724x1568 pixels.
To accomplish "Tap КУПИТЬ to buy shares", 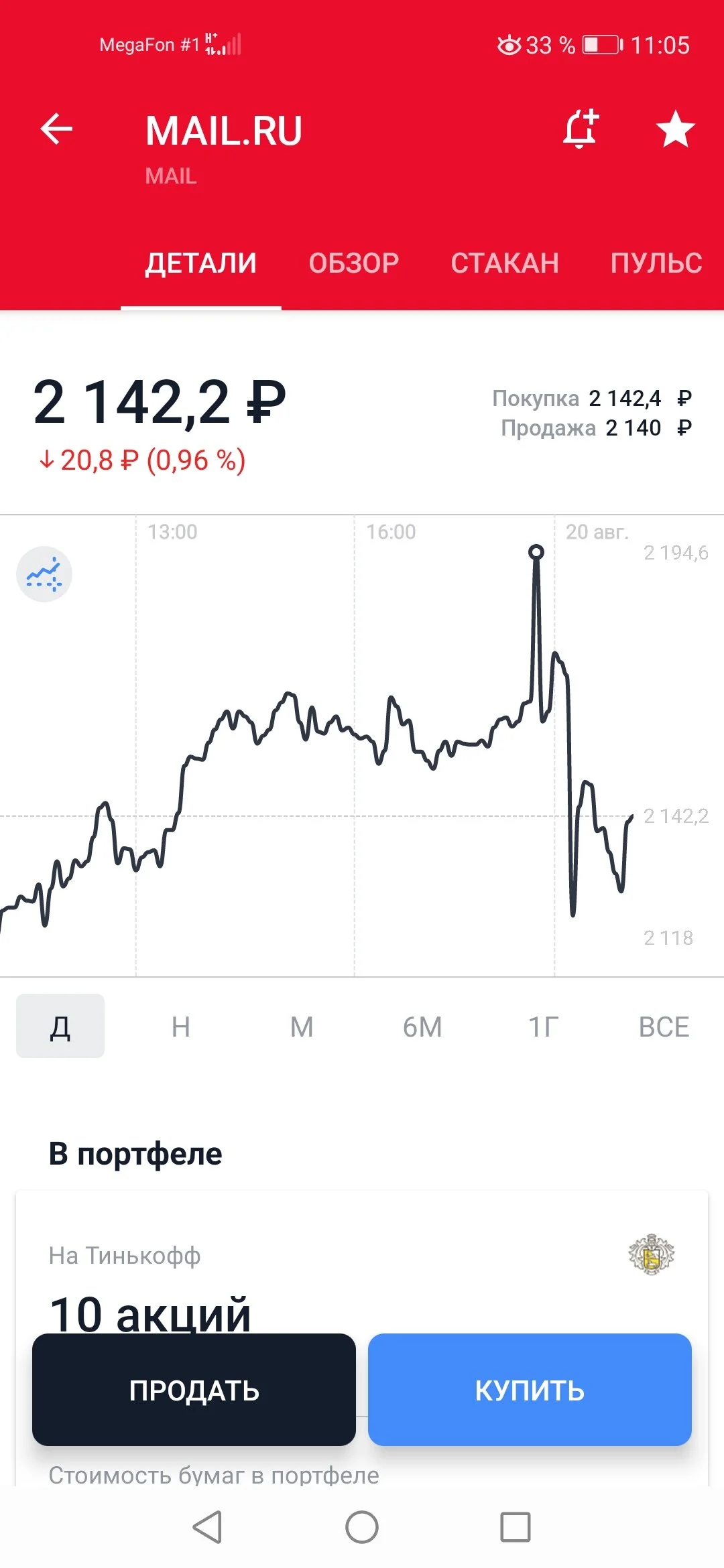I will click(530, 1390).
